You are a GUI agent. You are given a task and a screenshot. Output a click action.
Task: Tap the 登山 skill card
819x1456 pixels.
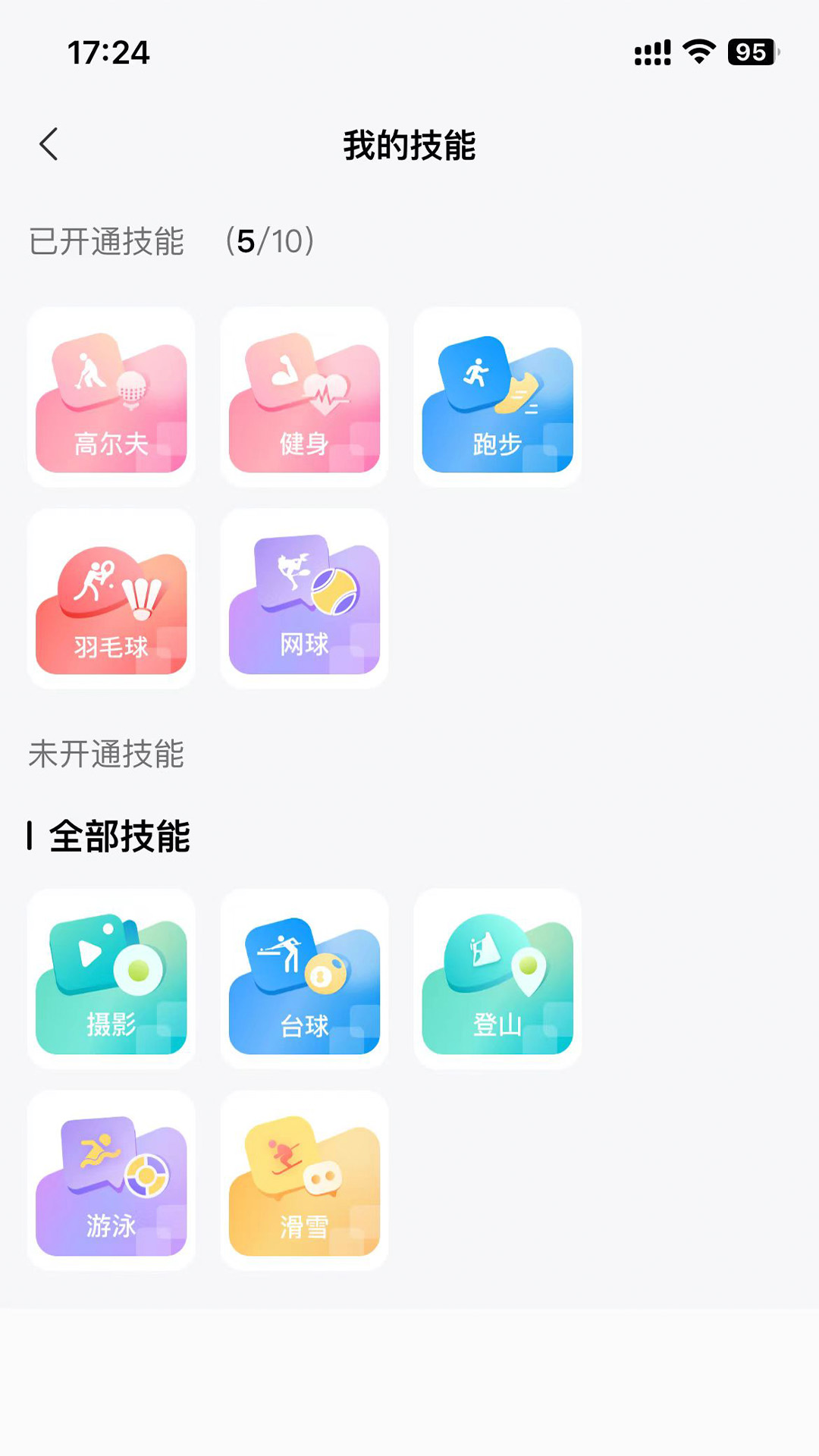pos(497,979)
